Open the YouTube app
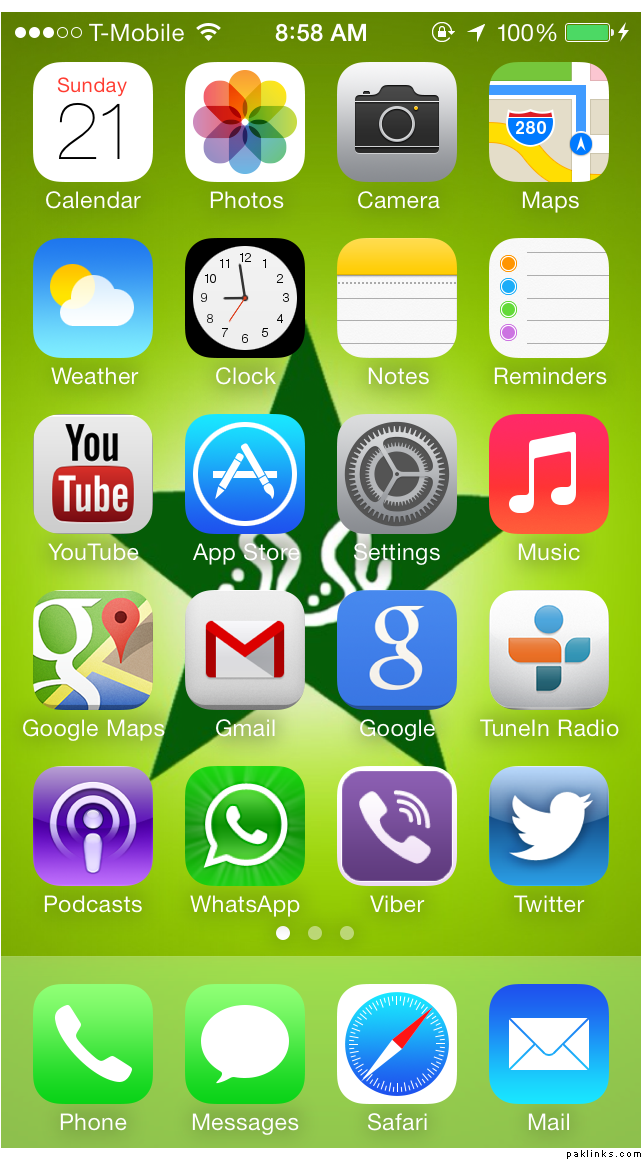 [93, 474]
